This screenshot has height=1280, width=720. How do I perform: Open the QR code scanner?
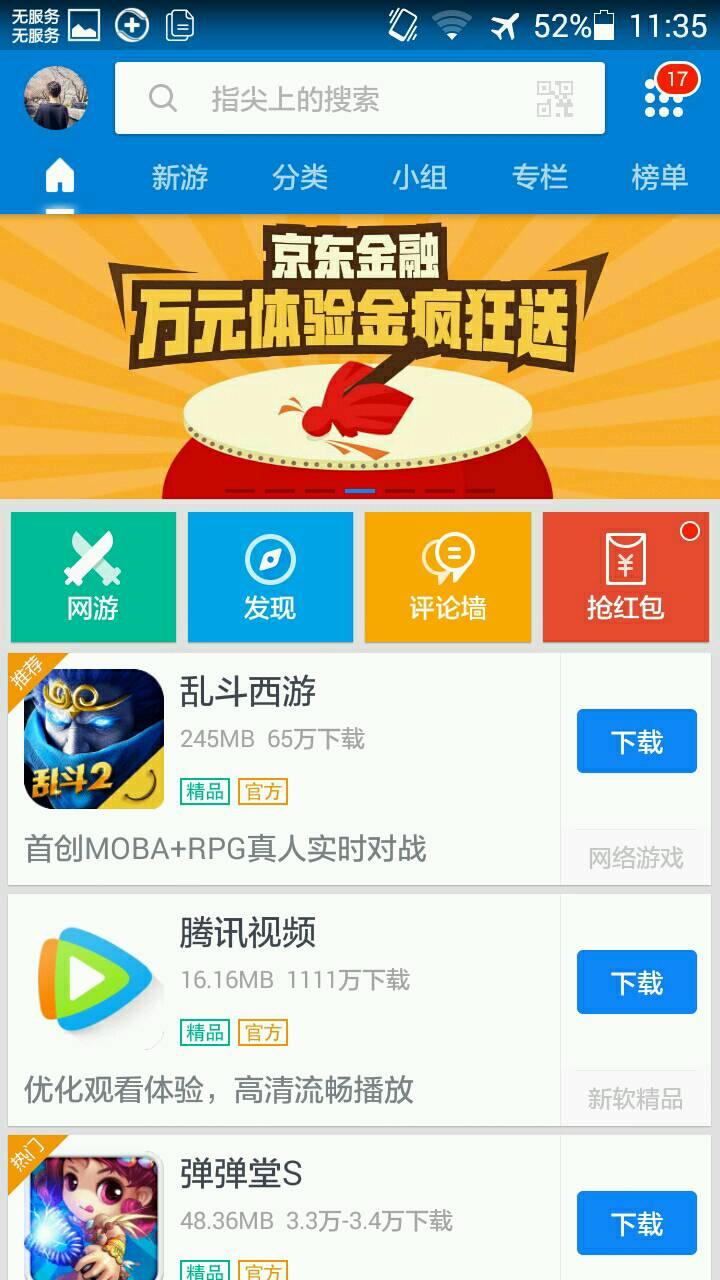[x=555, y=98]
